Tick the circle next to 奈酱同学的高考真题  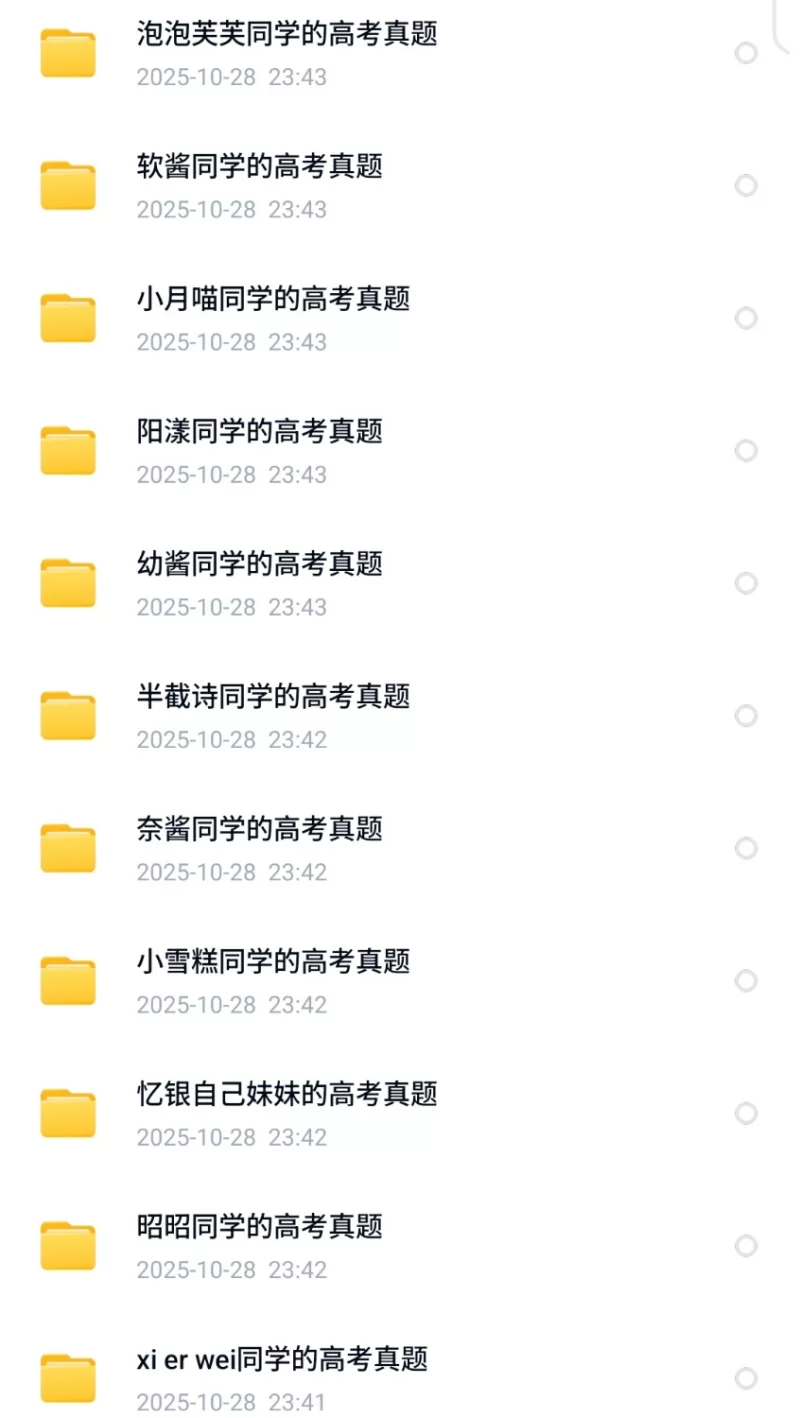(x=746, y=848)
